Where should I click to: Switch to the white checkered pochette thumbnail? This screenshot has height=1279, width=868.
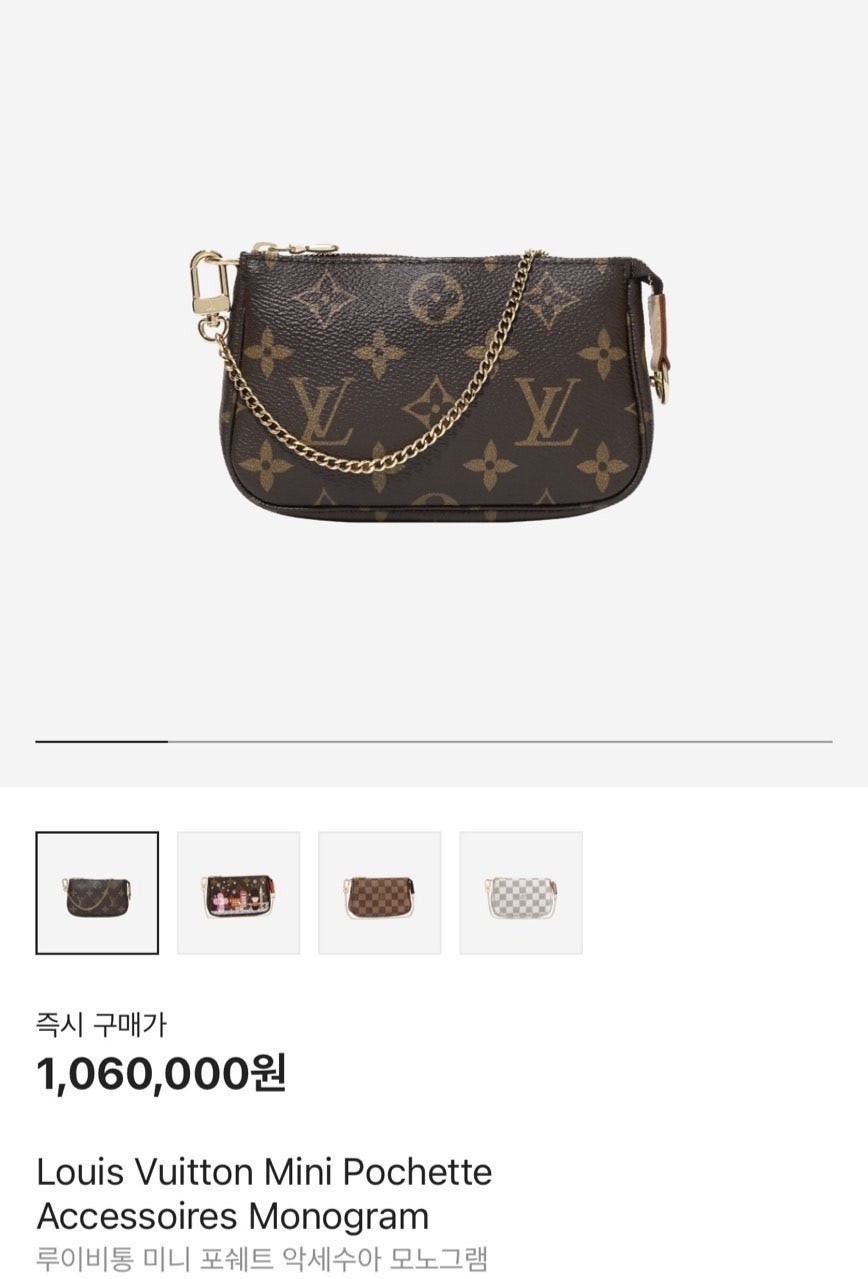(x=520, y=893)
